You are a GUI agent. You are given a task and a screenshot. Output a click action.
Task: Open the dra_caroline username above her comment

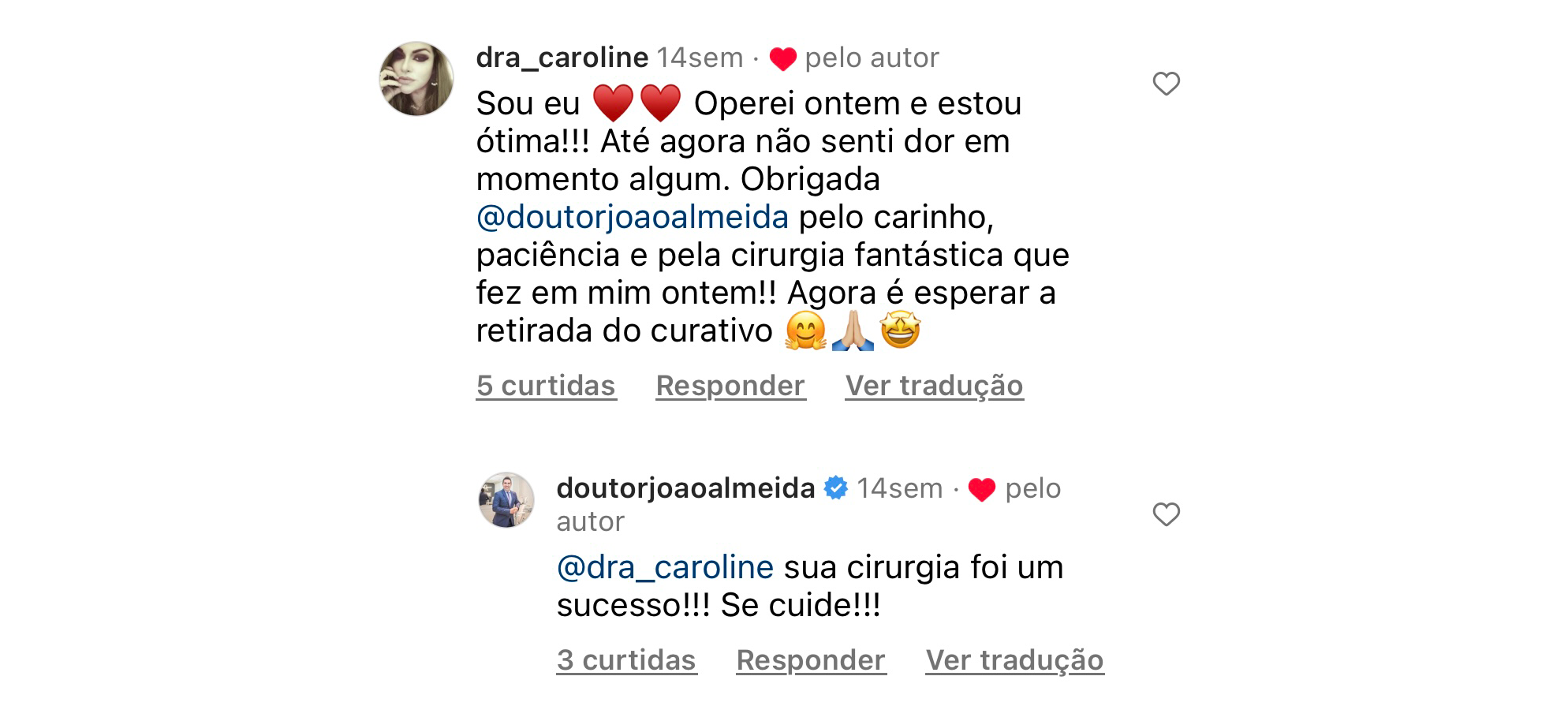tap(562, 58)
